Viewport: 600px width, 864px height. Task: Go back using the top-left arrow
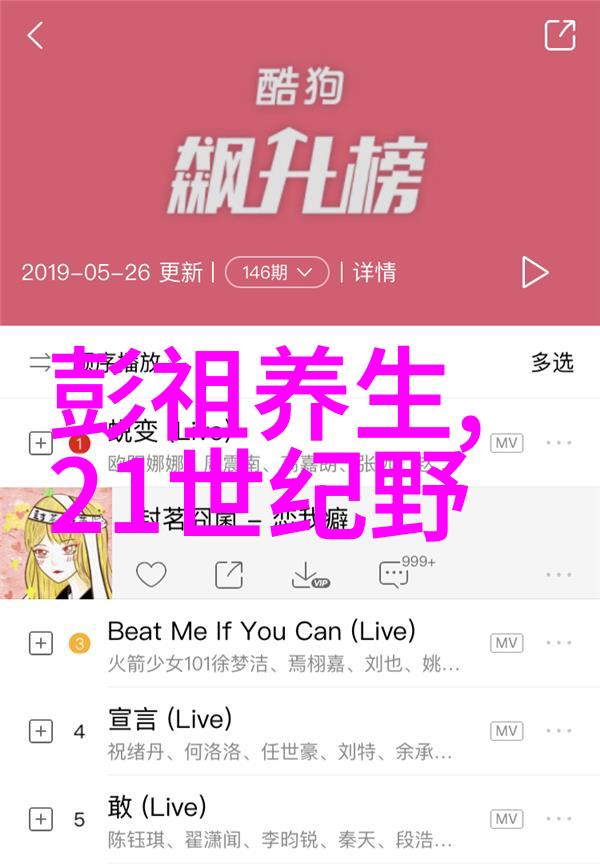click(35, 36)
